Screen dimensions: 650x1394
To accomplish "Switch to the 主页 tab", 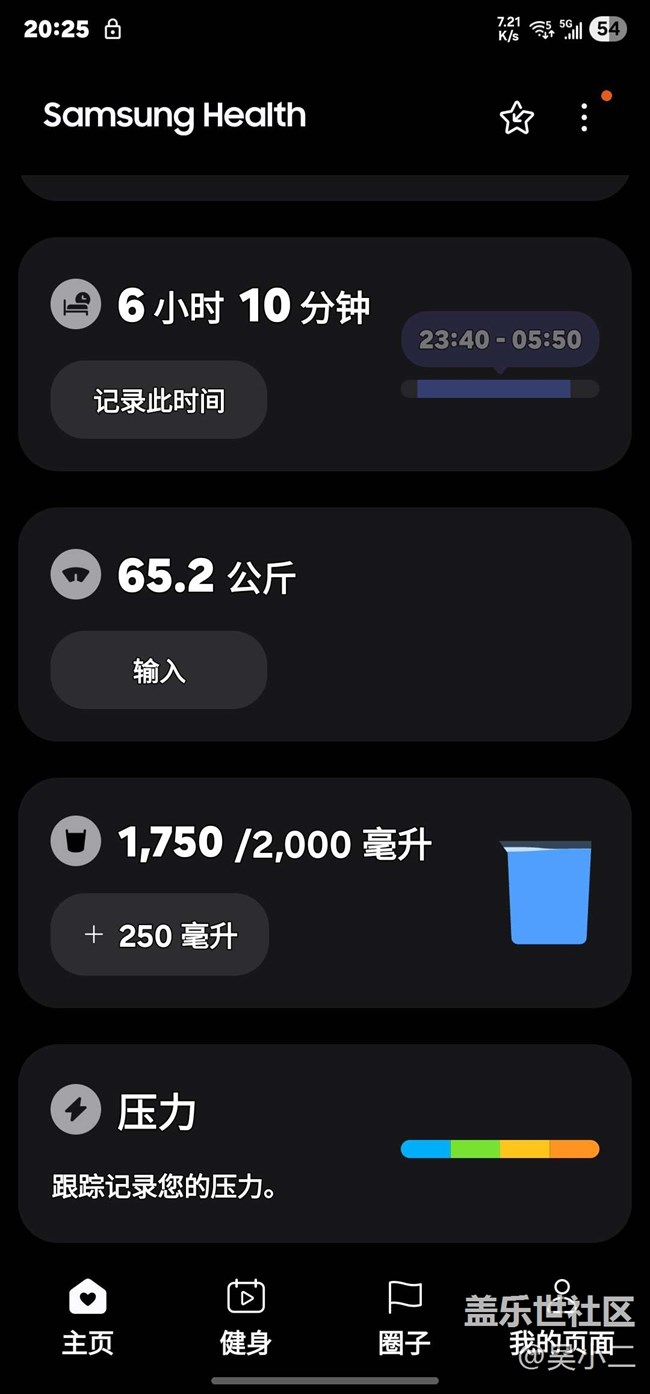I will [88, 1317].
